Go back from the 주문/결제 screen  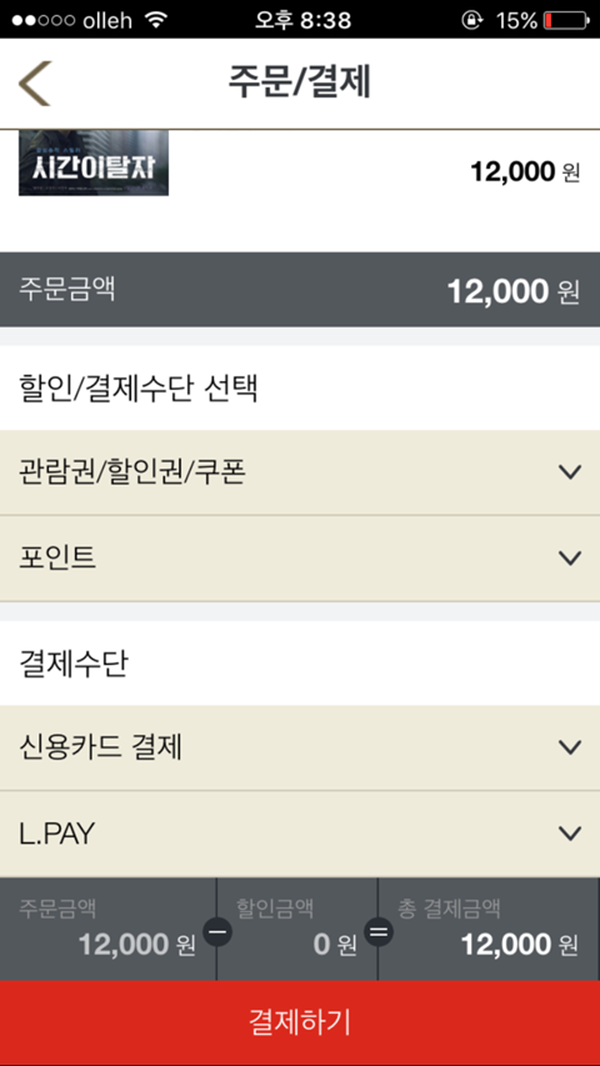(x=35, y=83)
